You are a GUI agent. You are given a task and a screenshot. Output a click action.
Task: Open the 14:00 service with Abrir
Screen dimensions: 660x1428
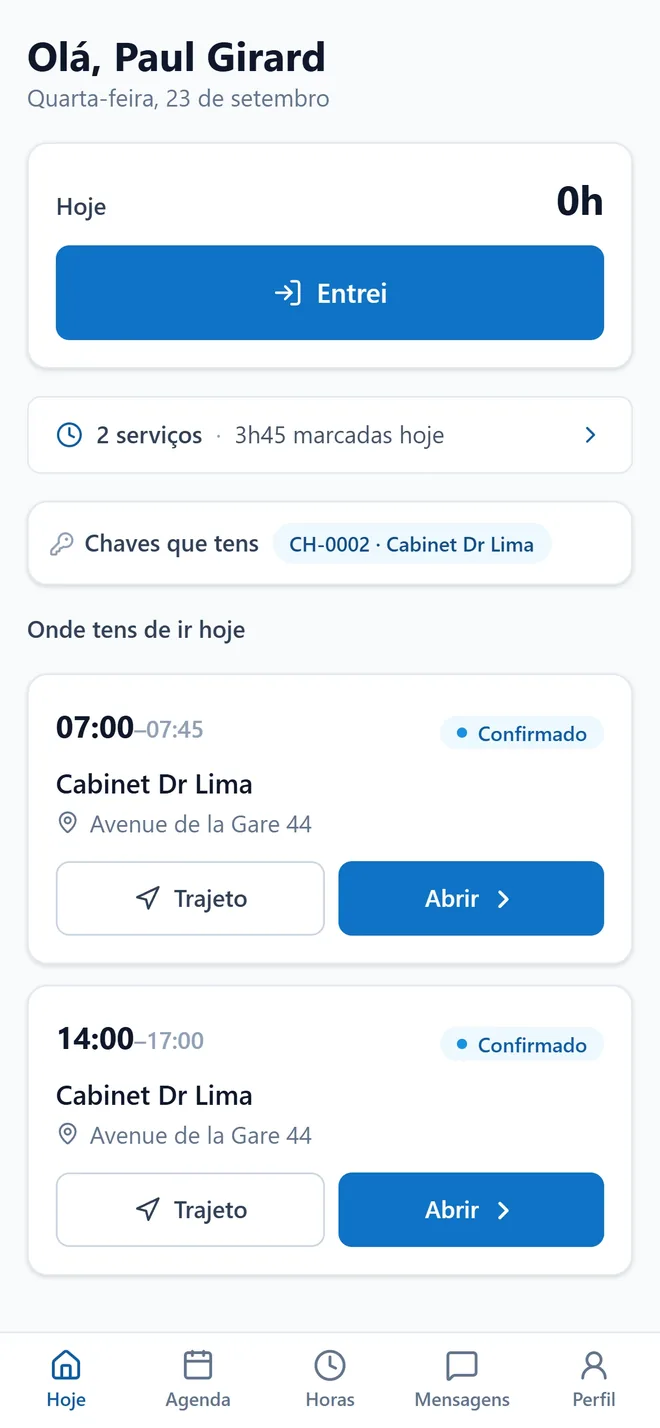[x=471, y=1209]
